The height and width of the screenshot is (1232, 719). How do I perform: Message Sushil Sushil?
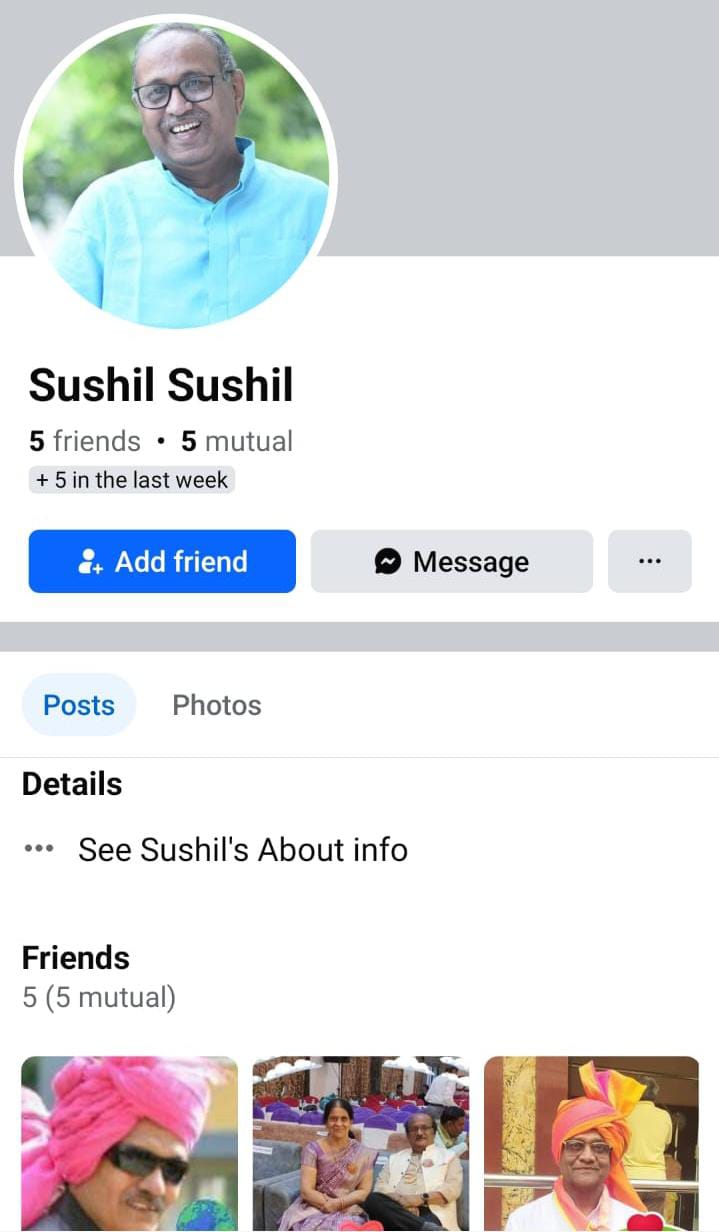tap(451, 561)
